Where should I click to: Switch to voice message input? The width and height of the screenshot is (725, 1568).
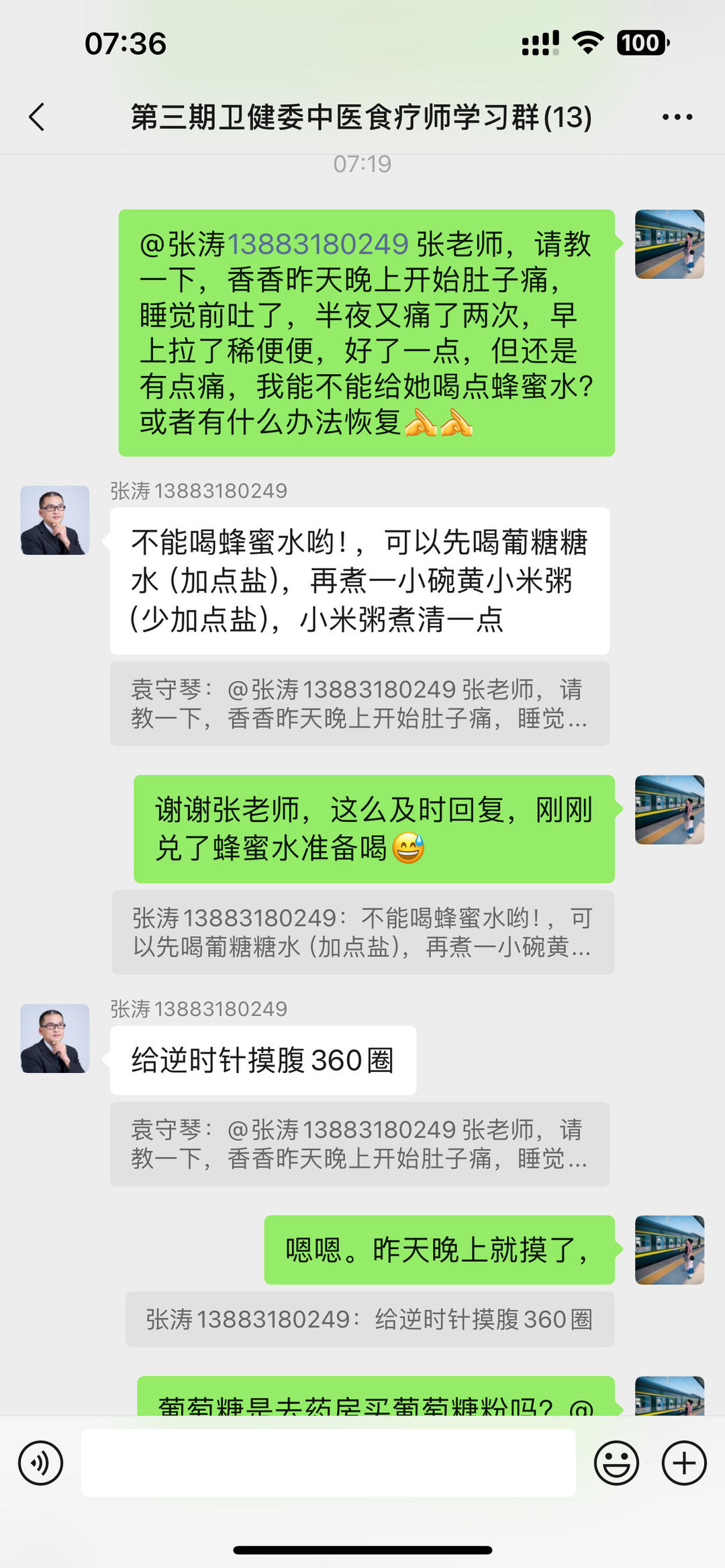coord(41,1463)
